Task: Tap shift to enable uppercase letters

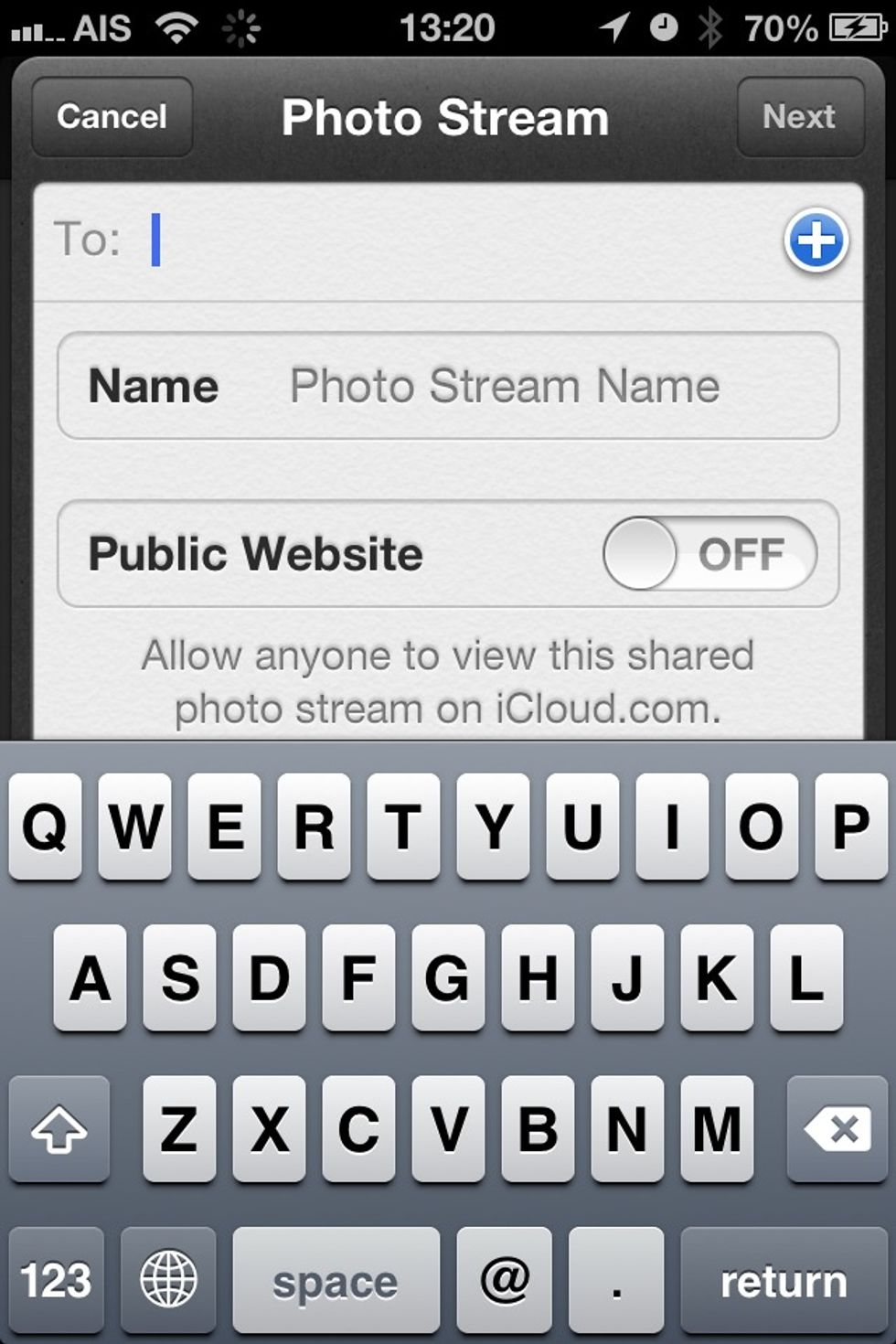Action: pos(59,1131)
